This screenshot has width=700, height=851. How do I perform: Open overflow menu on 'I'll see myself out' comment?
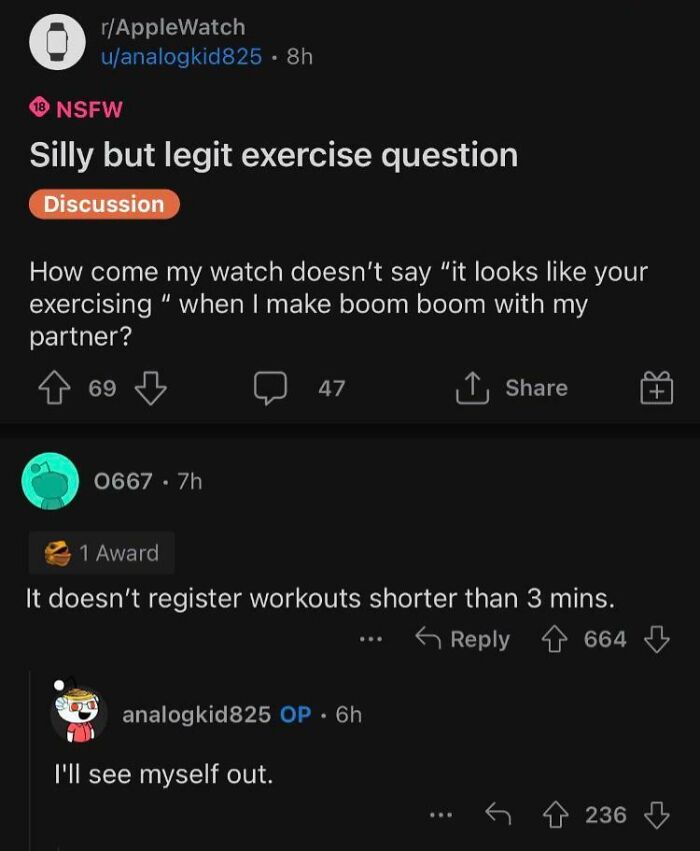(441, 816)
